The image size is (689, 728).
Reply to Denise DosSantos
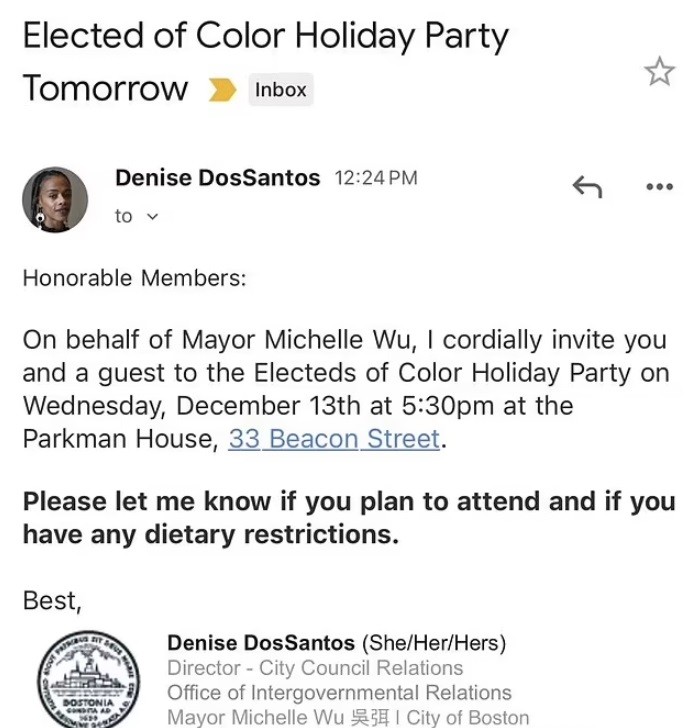click(586, 186)
